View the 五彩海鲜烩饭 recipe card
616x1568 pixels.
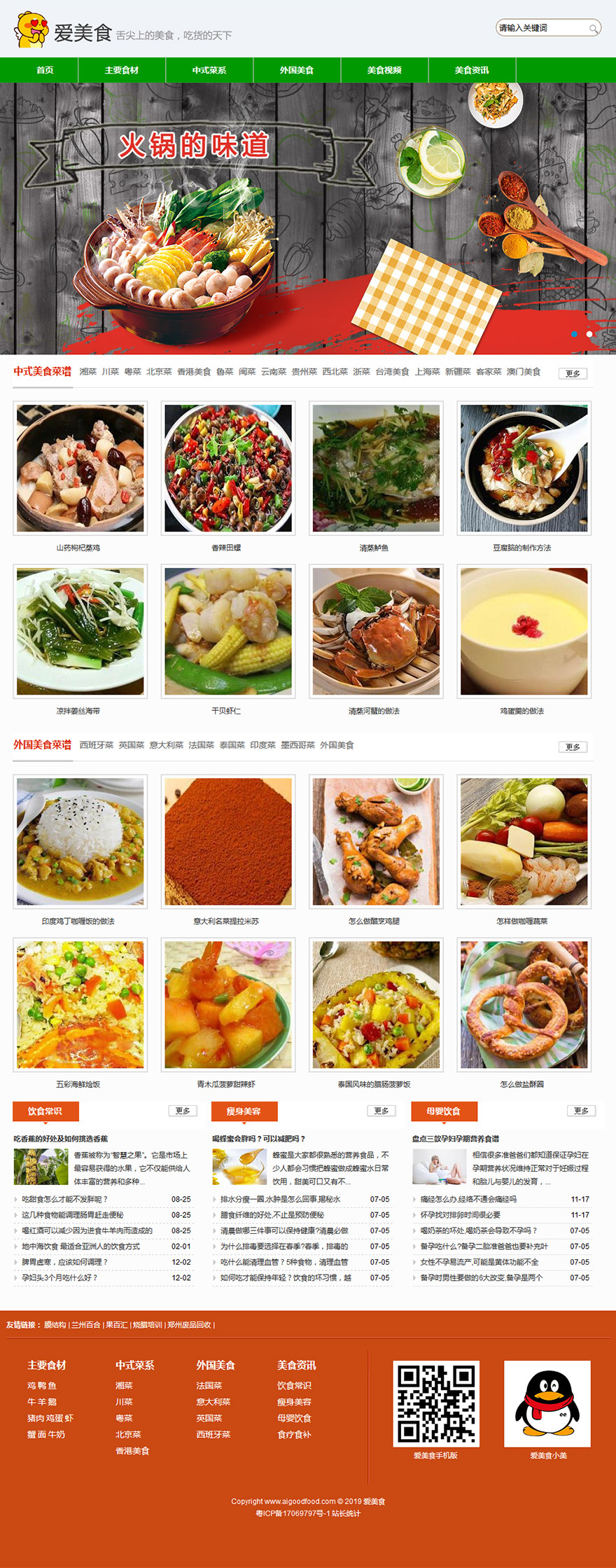tap(80, 1004)
